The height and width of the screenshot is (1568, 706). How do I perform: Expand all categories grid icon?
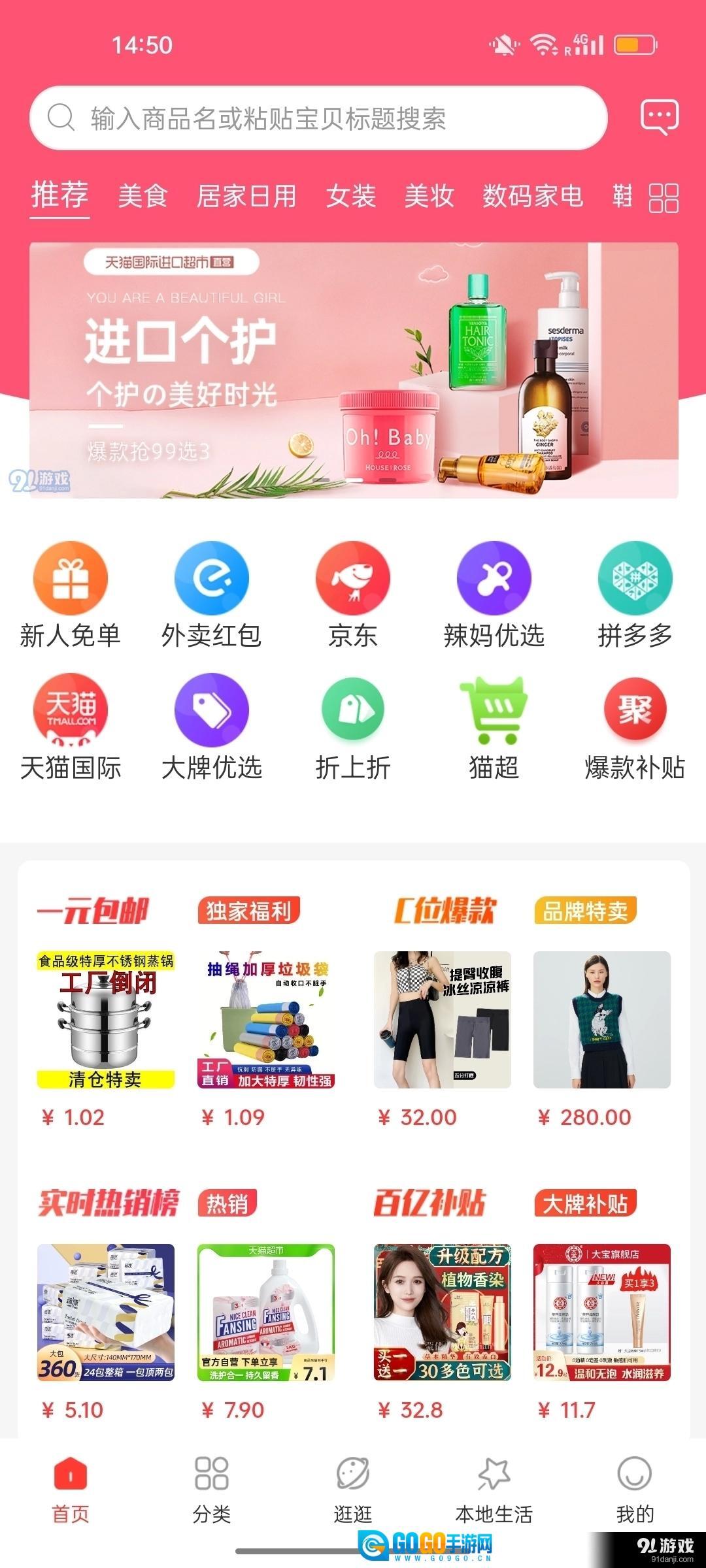click(x=664, y=198)
